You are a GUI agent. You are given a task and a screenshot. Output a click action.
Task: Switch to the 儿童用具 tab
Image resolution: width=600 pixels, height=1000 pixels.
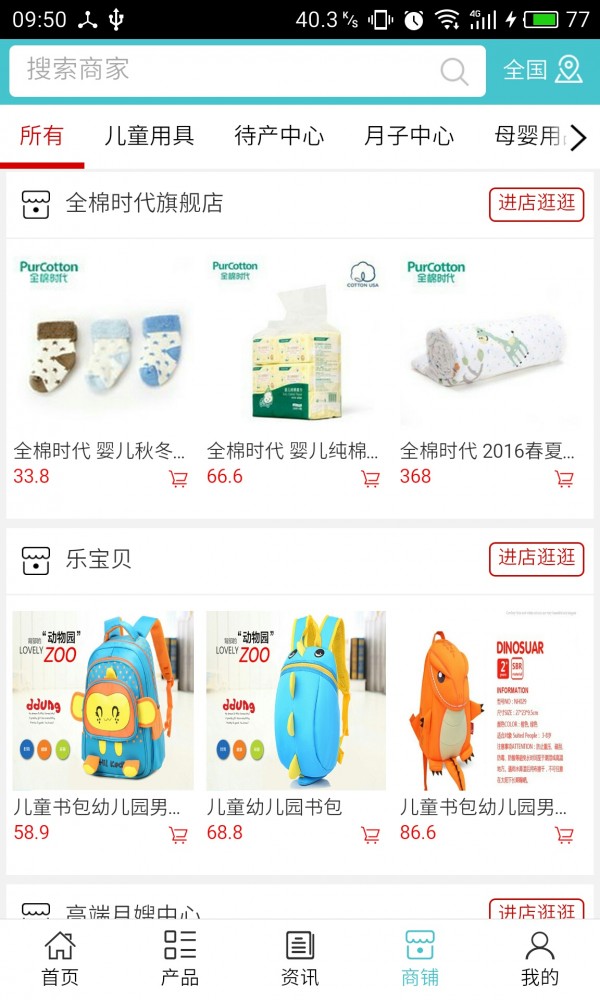[x=149, y=136]
